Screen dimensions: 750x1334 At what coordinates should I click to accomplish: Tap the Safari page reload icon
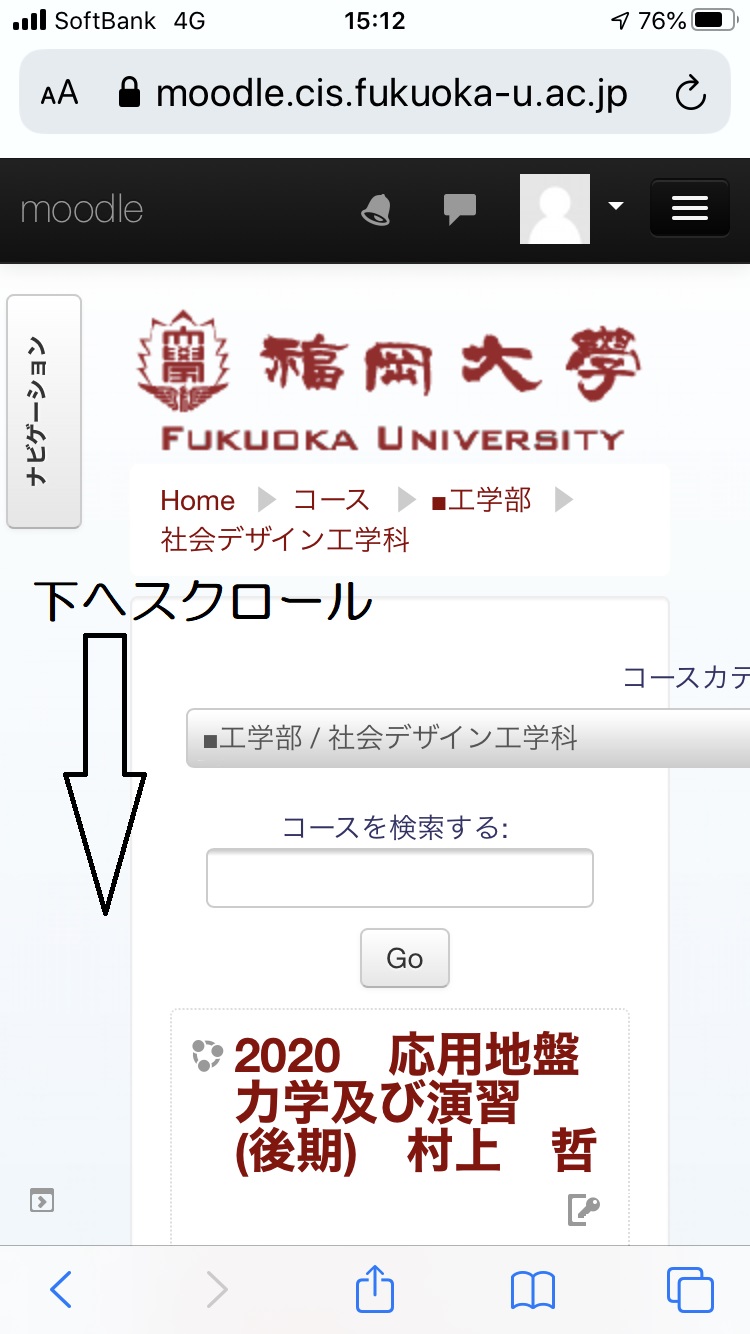690,94
